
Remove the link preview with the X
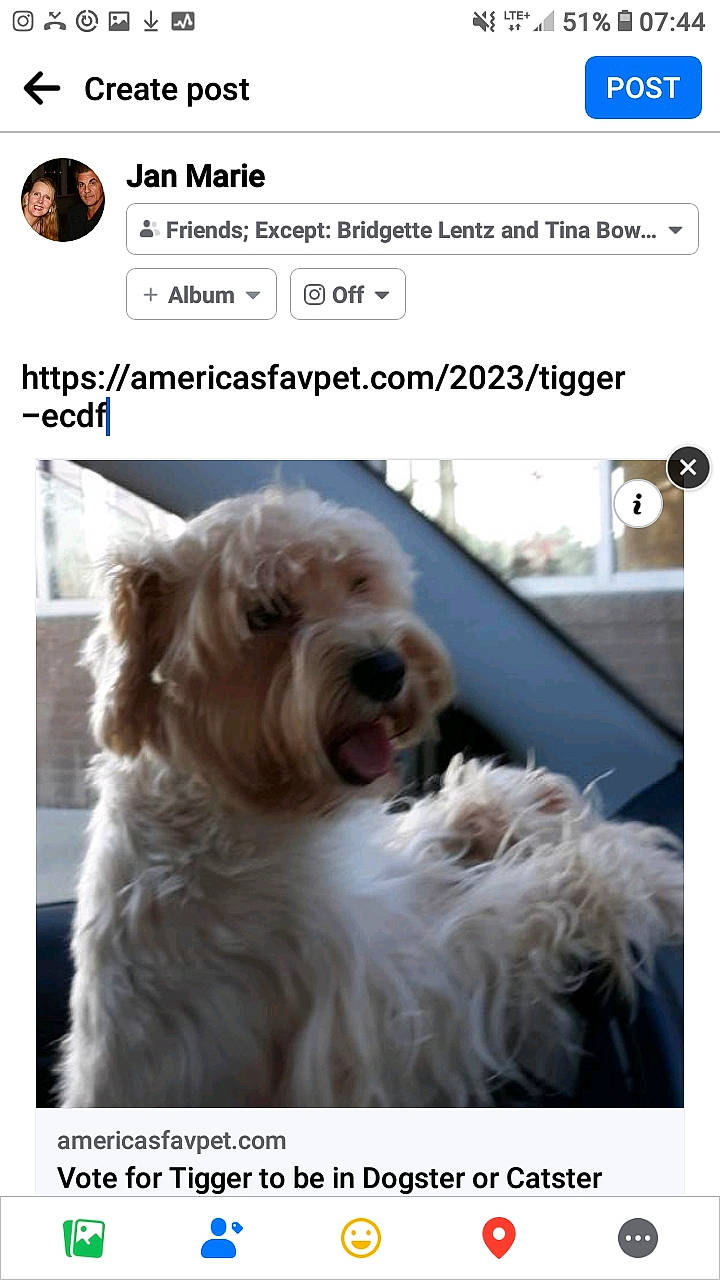tap(687, 467)
